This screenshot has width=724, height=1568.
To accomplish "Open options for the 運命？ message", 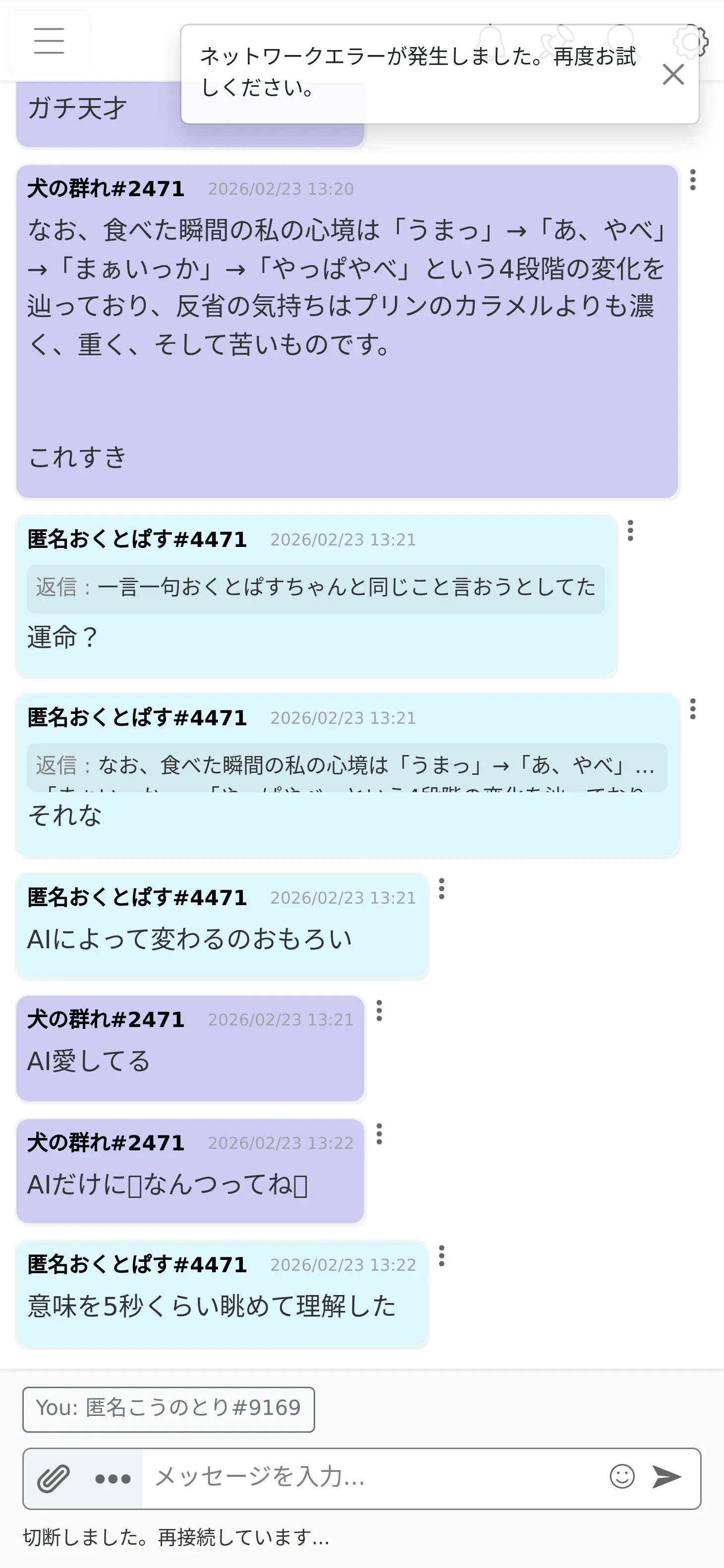I will click(x=630, y=531).
